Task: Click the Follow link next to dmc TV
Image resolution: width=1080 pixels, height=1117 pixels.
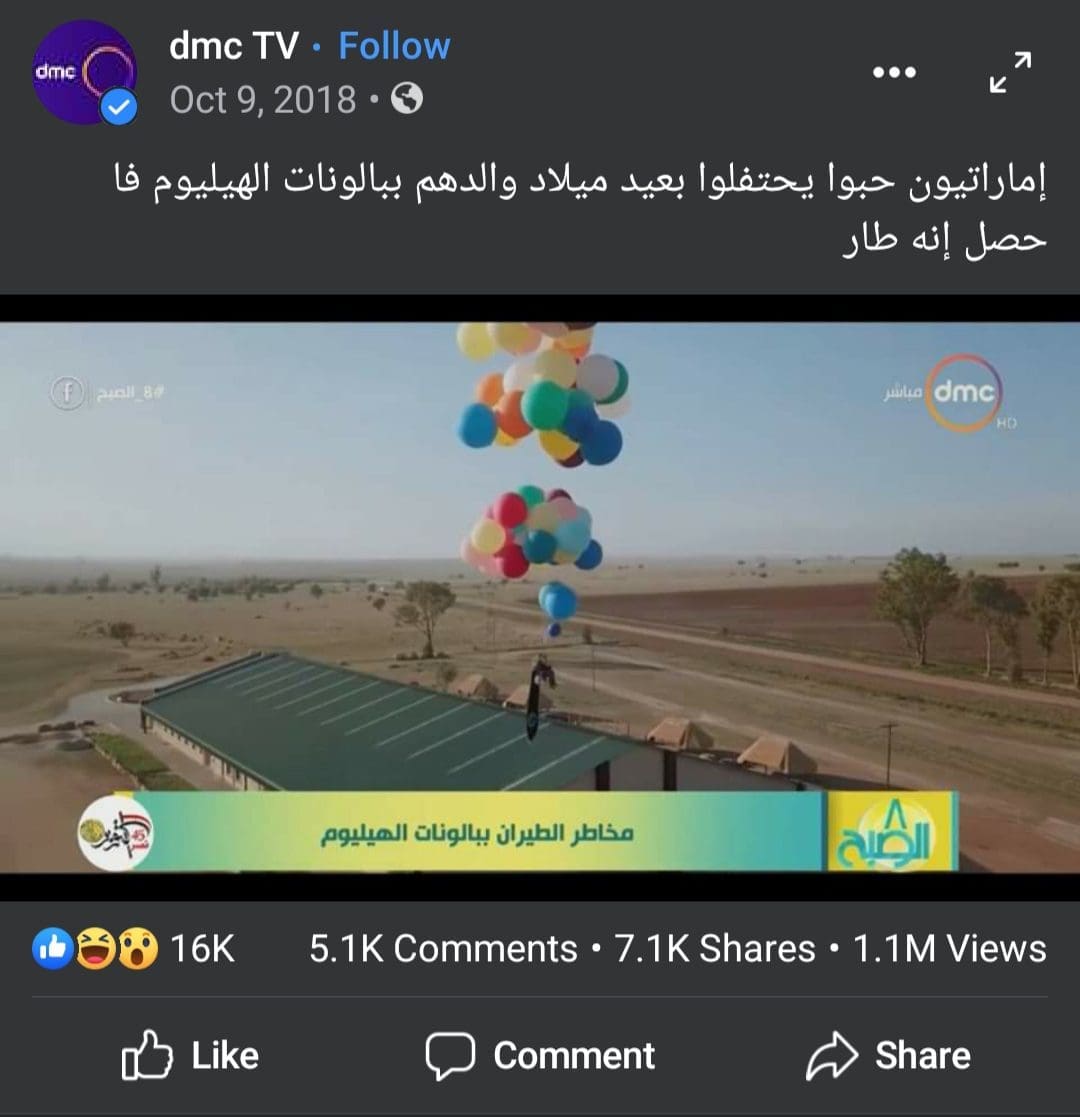Action: [392, 45]
